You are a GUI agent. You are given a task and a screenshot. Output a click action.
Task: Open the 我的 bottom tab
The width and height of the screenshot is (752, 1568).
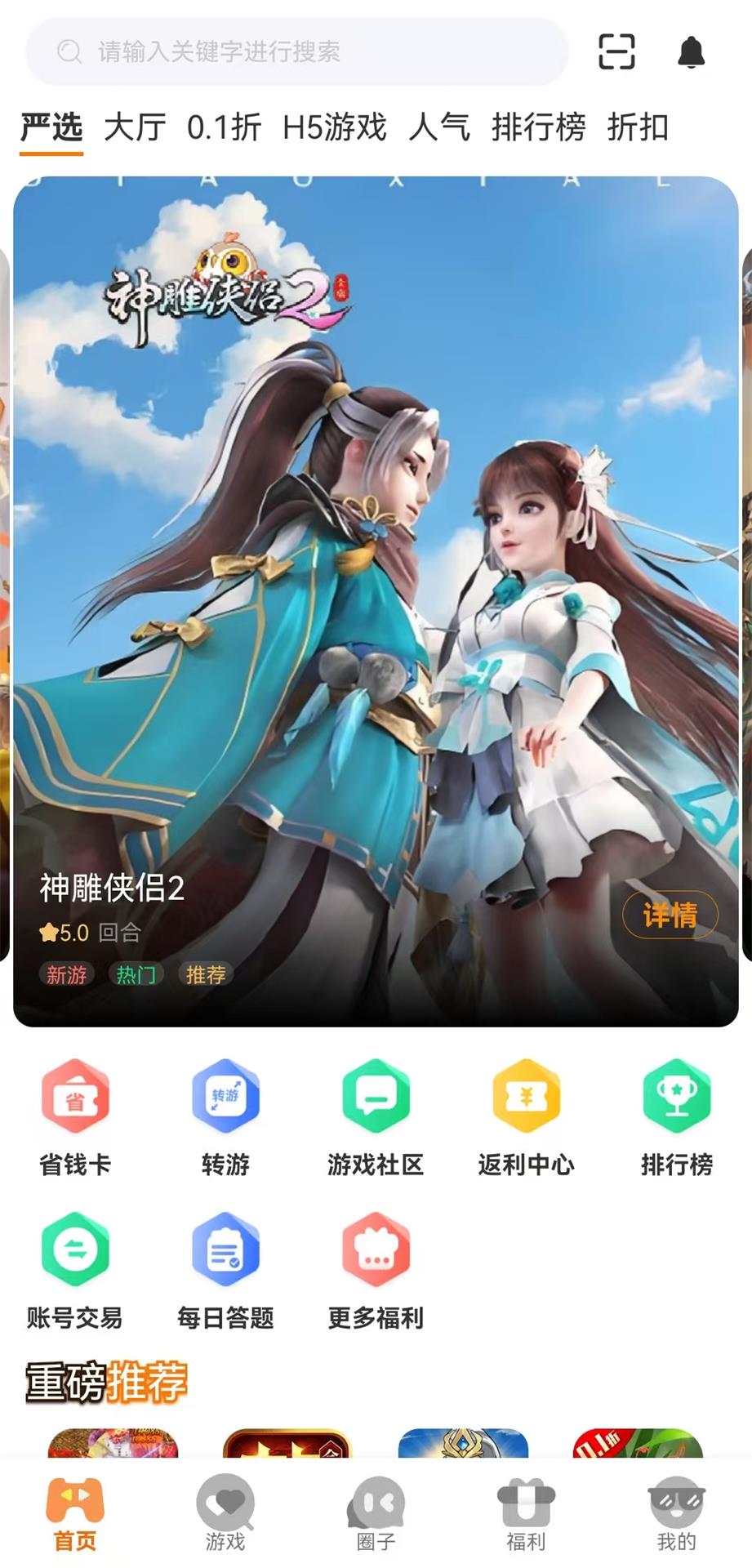point(676,1513)
